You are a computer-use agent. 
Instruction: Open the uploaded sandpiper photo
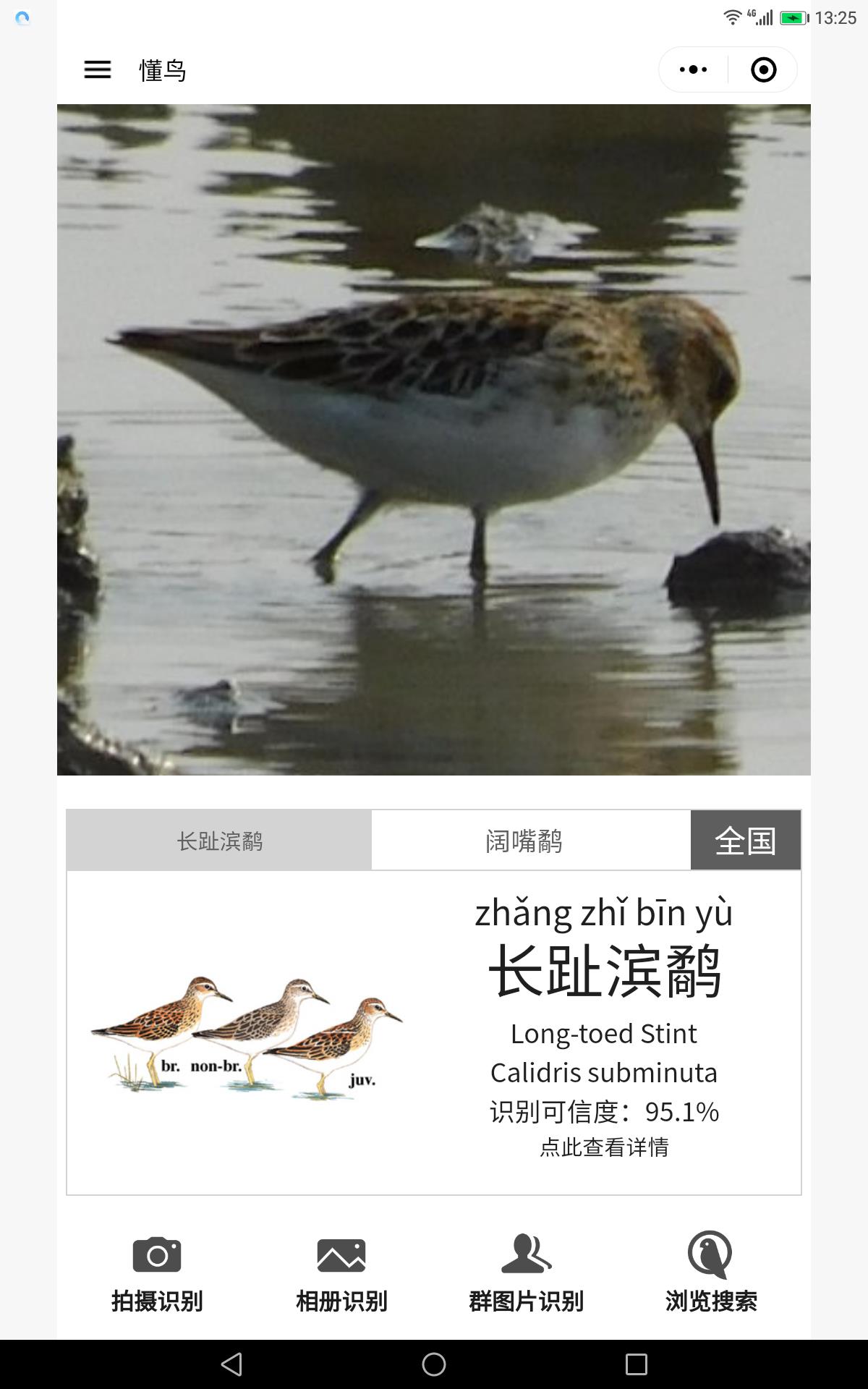434,440
